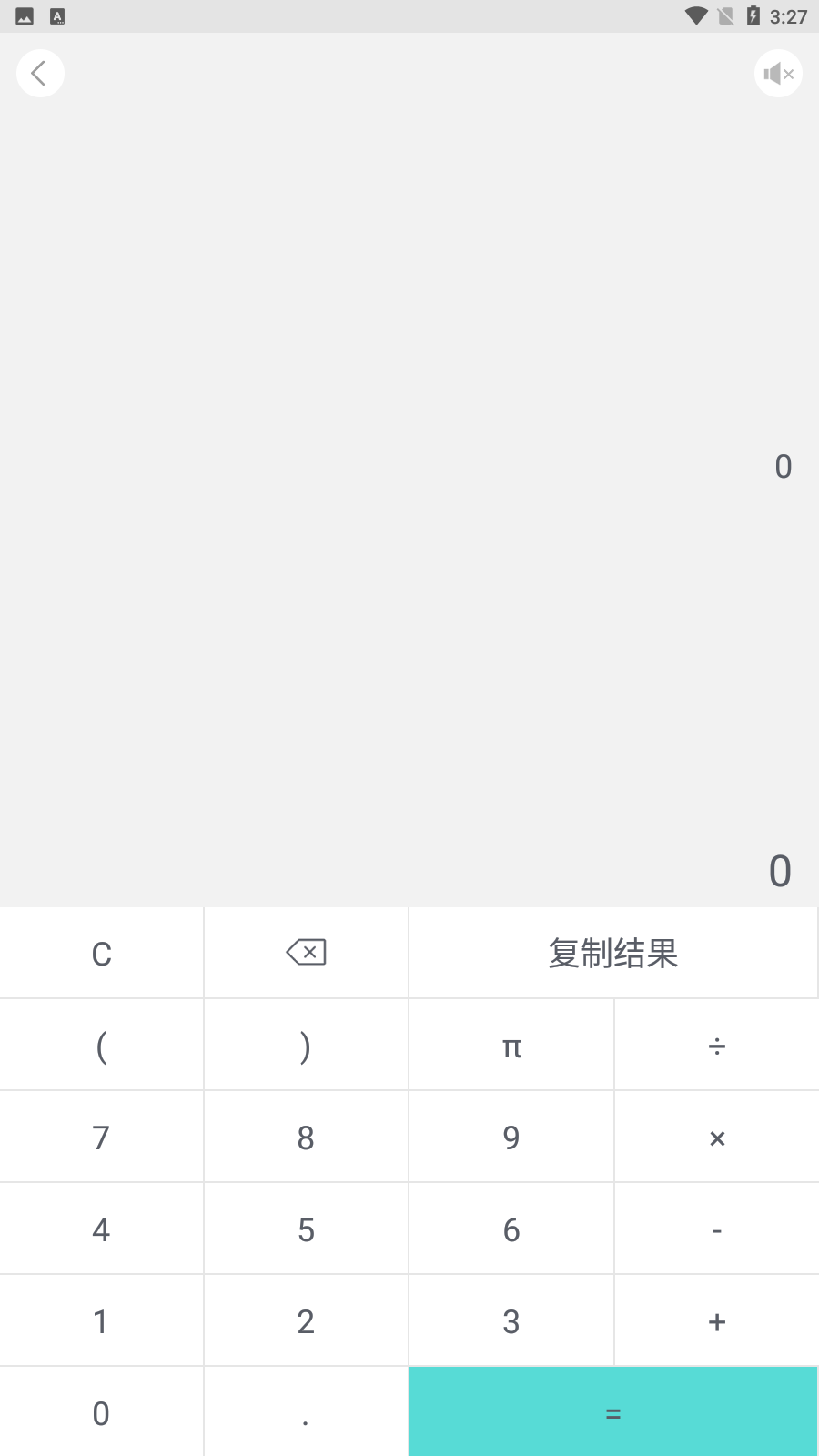
Task: Input the digit 5
Action: pyautogui.click(x=306, y=1229)
